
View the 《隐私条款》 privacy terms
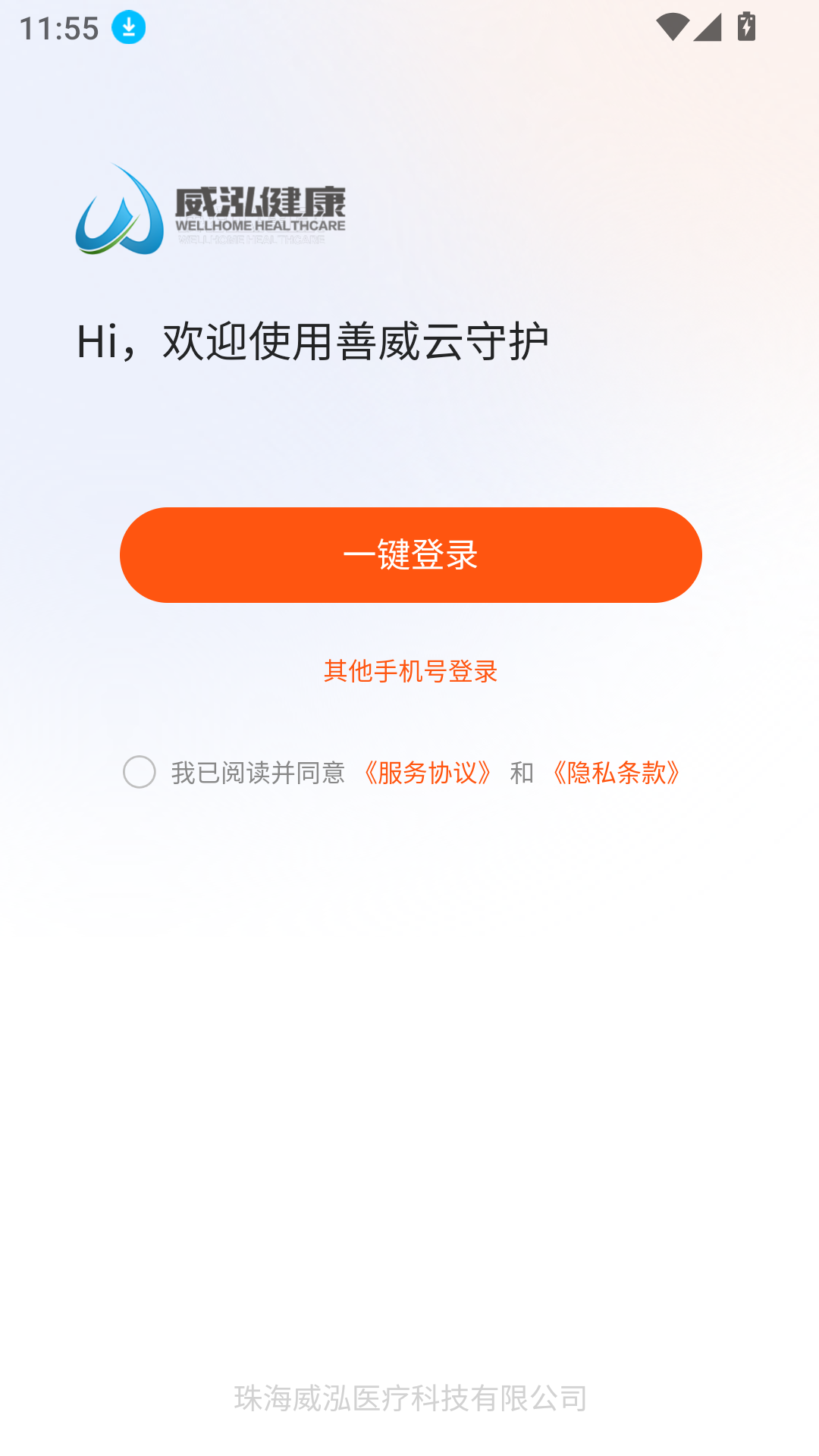[x=616, y=773]
